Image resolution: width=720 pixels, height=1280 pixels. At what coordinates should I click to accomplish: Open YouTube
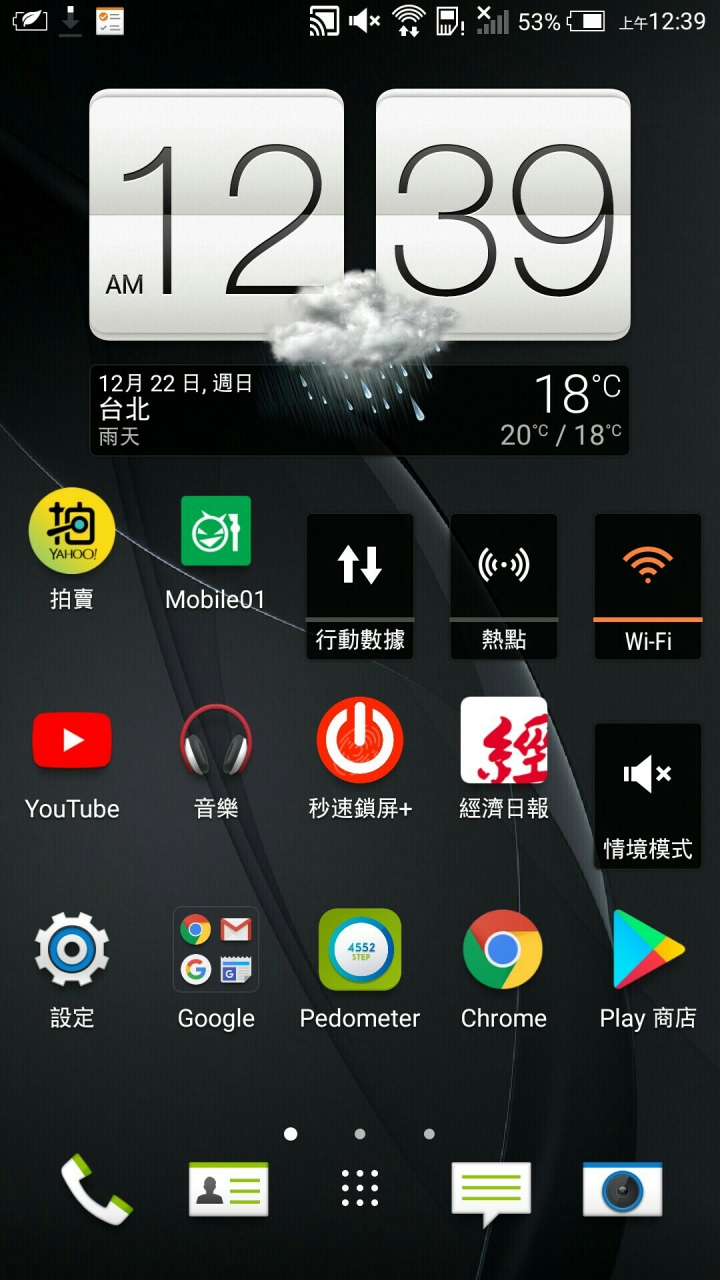click(x=72, y=741)
